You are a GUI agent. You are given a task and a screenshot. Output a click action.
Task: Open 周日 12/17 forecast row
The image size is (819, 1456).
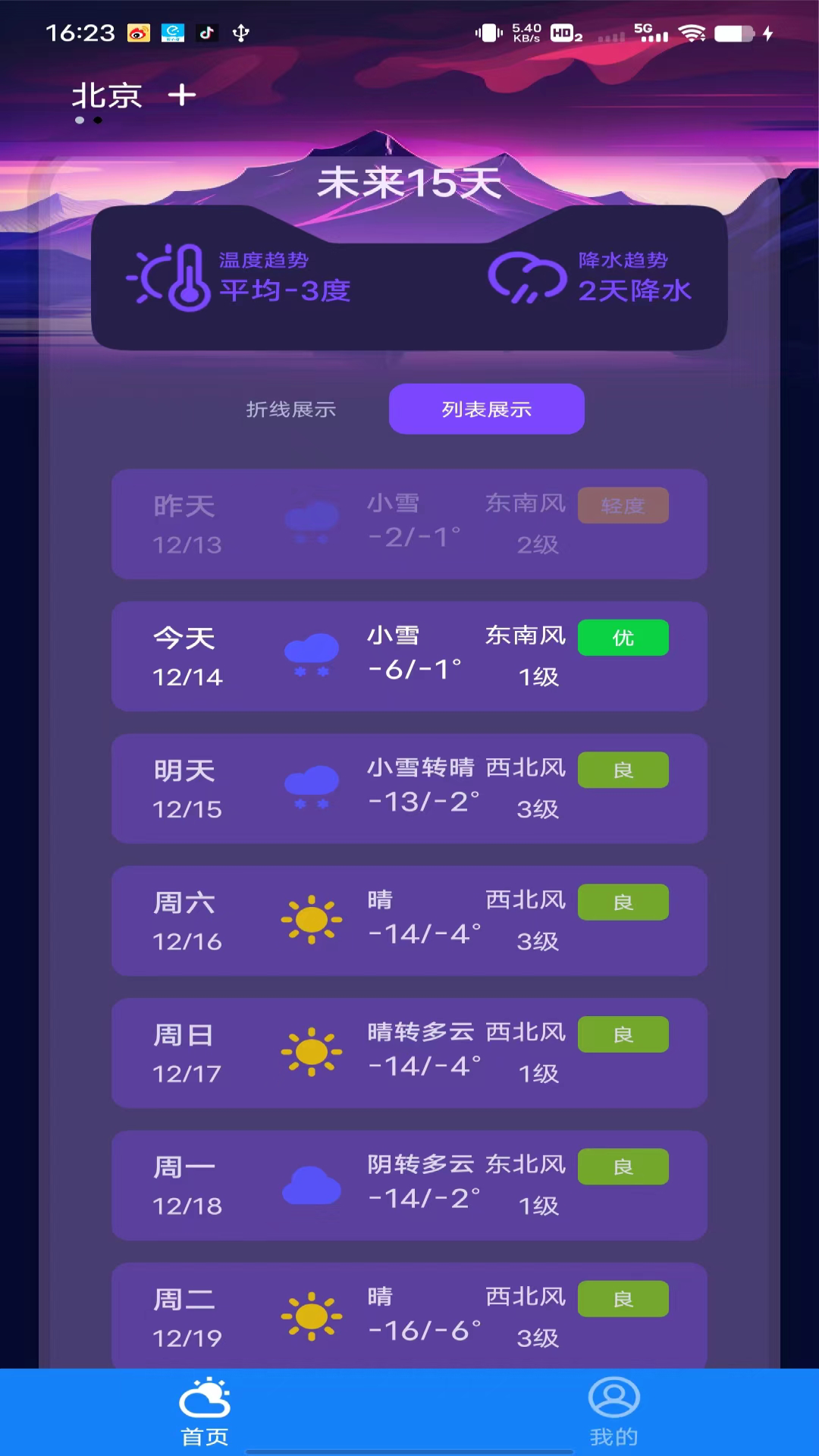tap(409, 1053)
